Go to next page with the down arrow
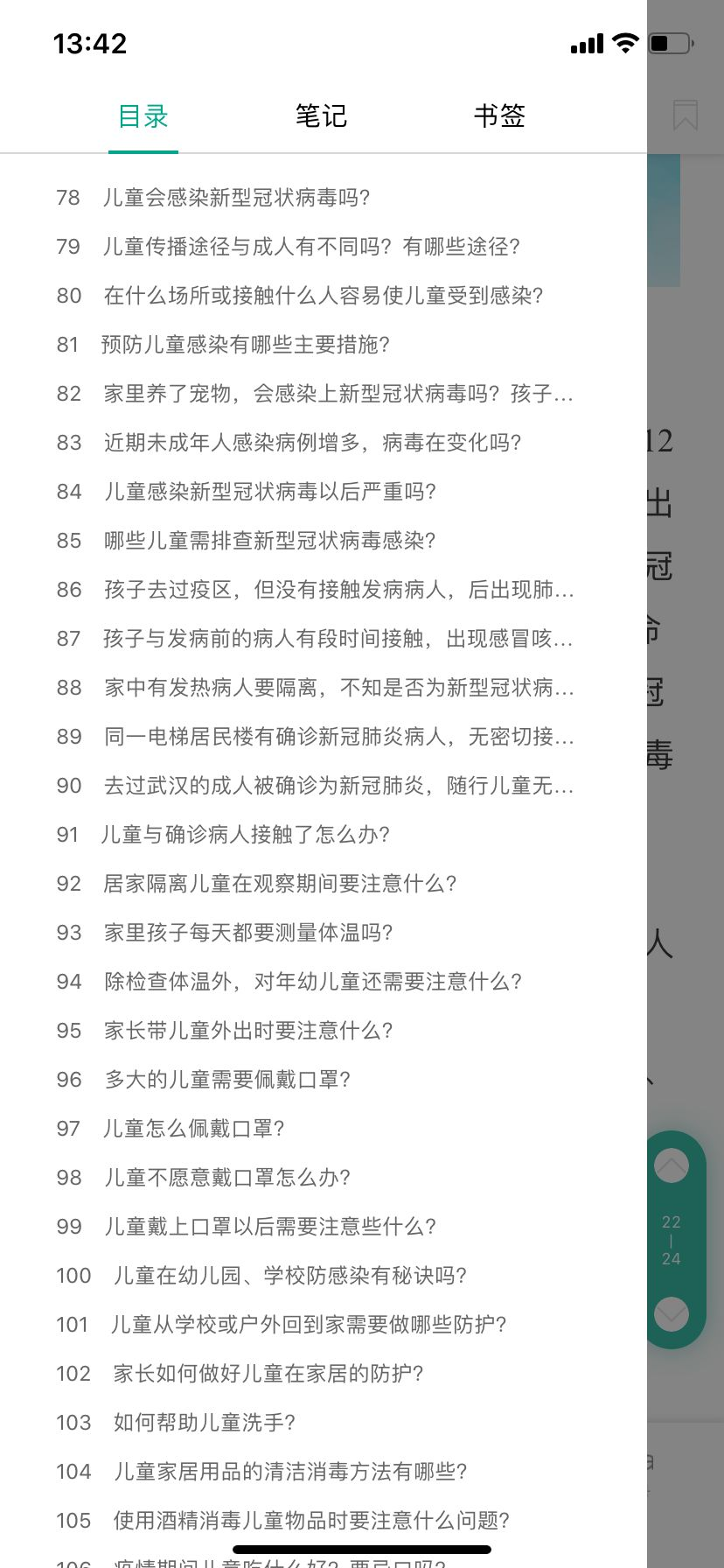724x1568 pixels. (x=672, y=1313)
